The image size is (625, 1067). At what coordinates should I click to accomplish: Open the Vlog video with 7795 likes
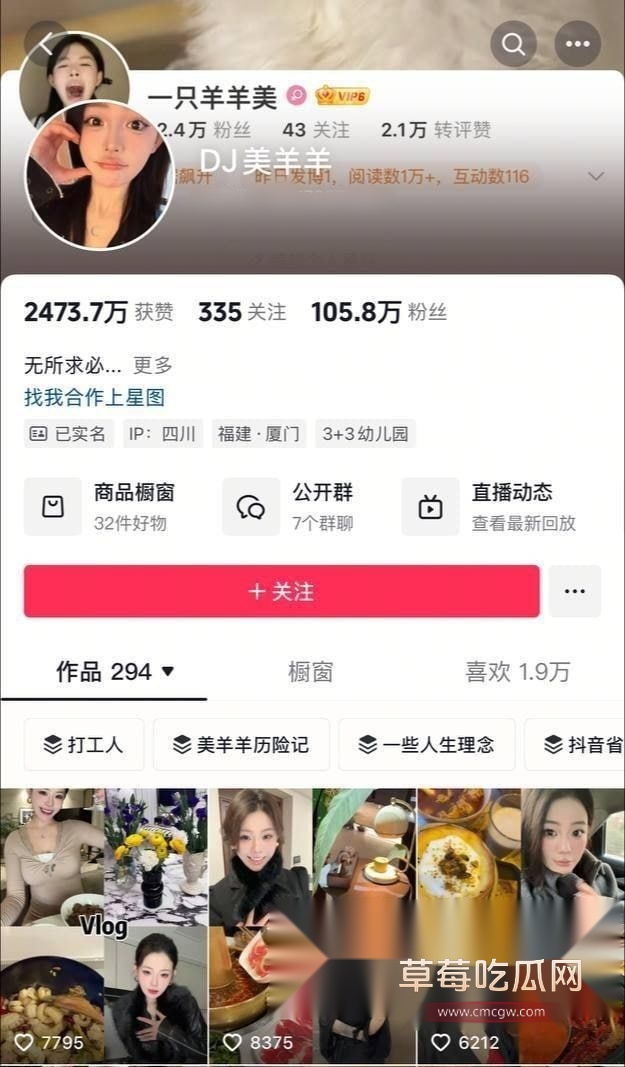104,925
